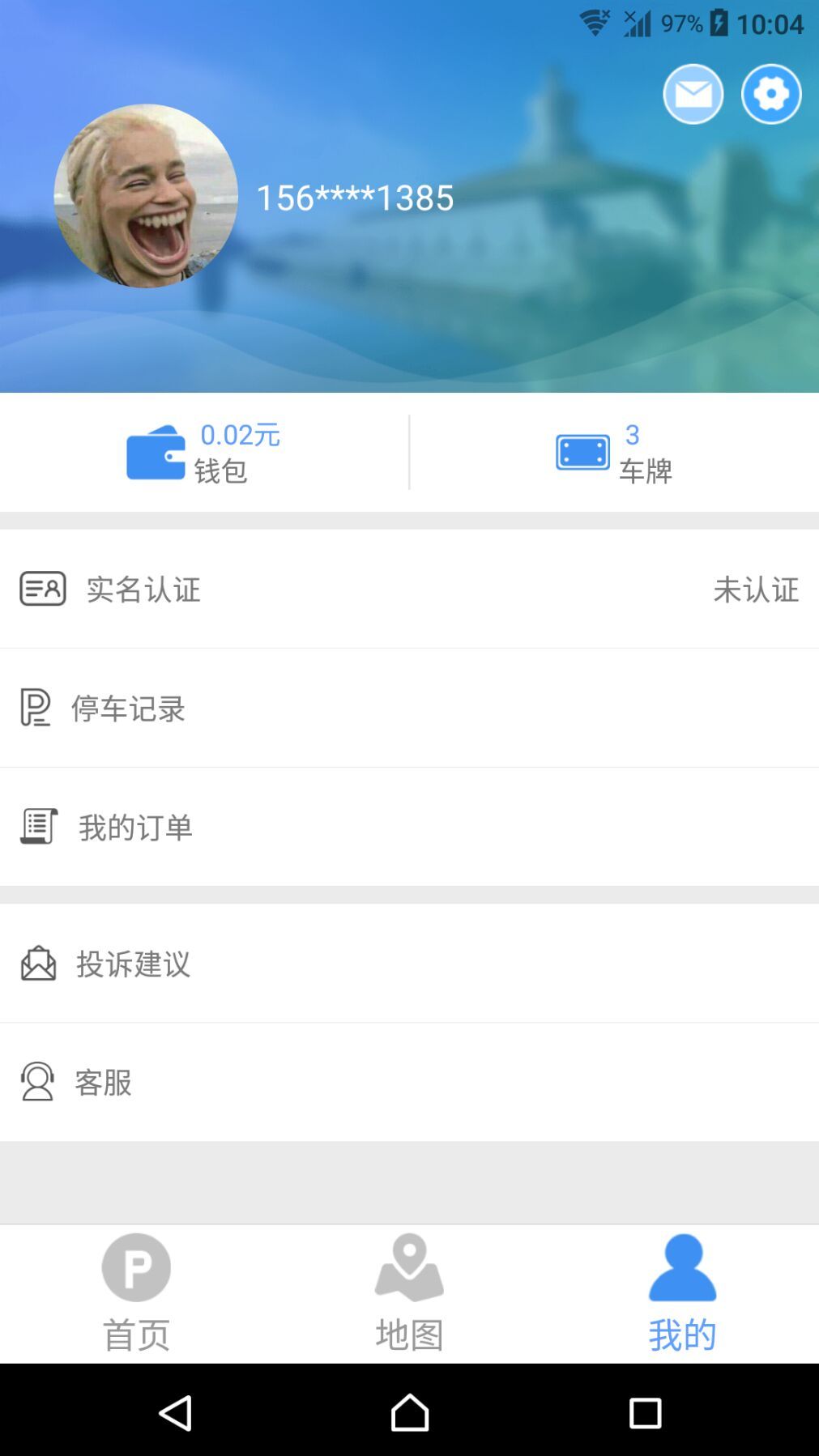View 停车记录 parking records
819x1456 pixels.
point(409,708)
